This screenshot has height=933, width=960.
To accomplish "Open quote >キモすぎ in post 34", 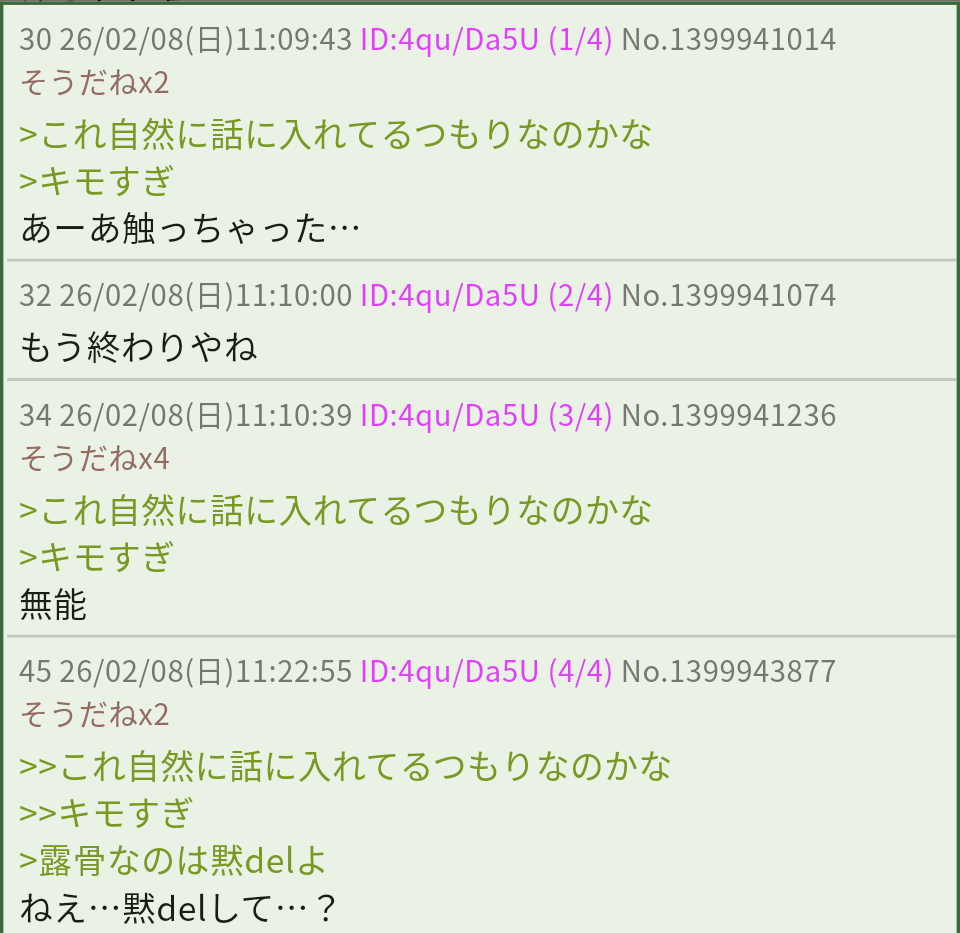I will pos(97,555).
